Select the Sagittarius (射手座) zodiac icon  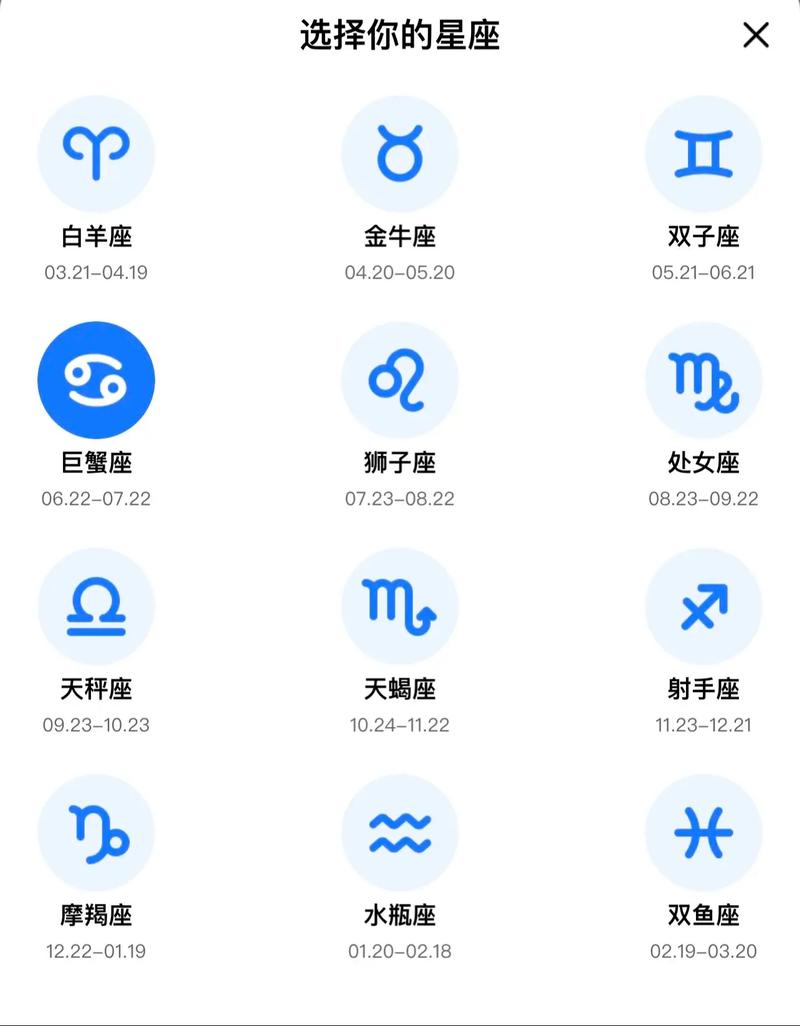click(x=705, y=606)
